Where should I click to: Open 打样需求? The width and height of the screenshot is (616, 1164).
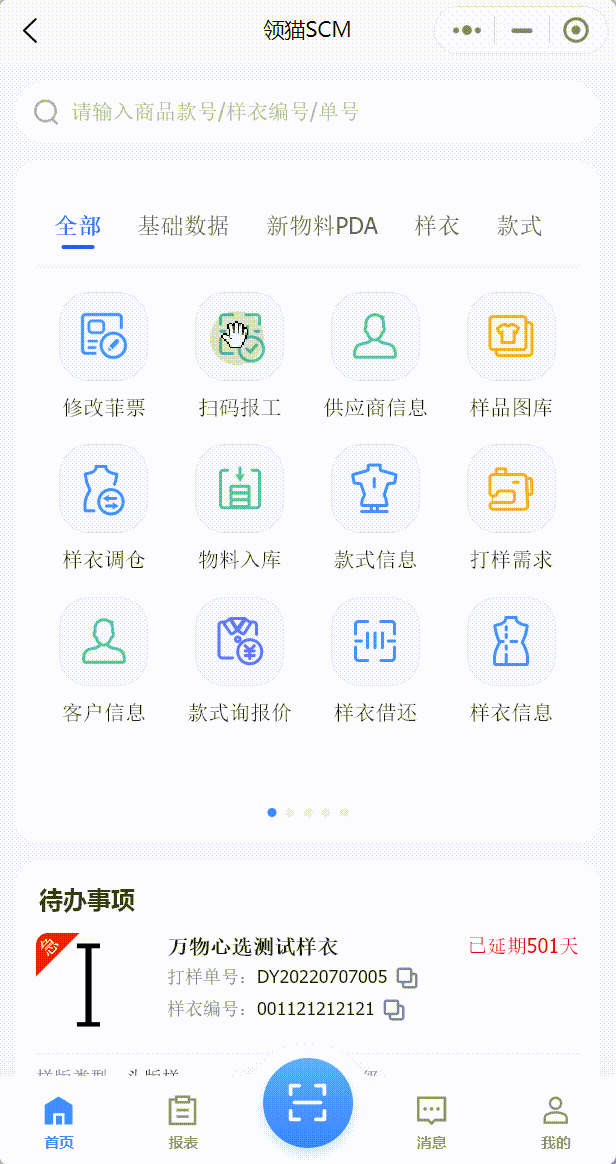coord(511,508)
